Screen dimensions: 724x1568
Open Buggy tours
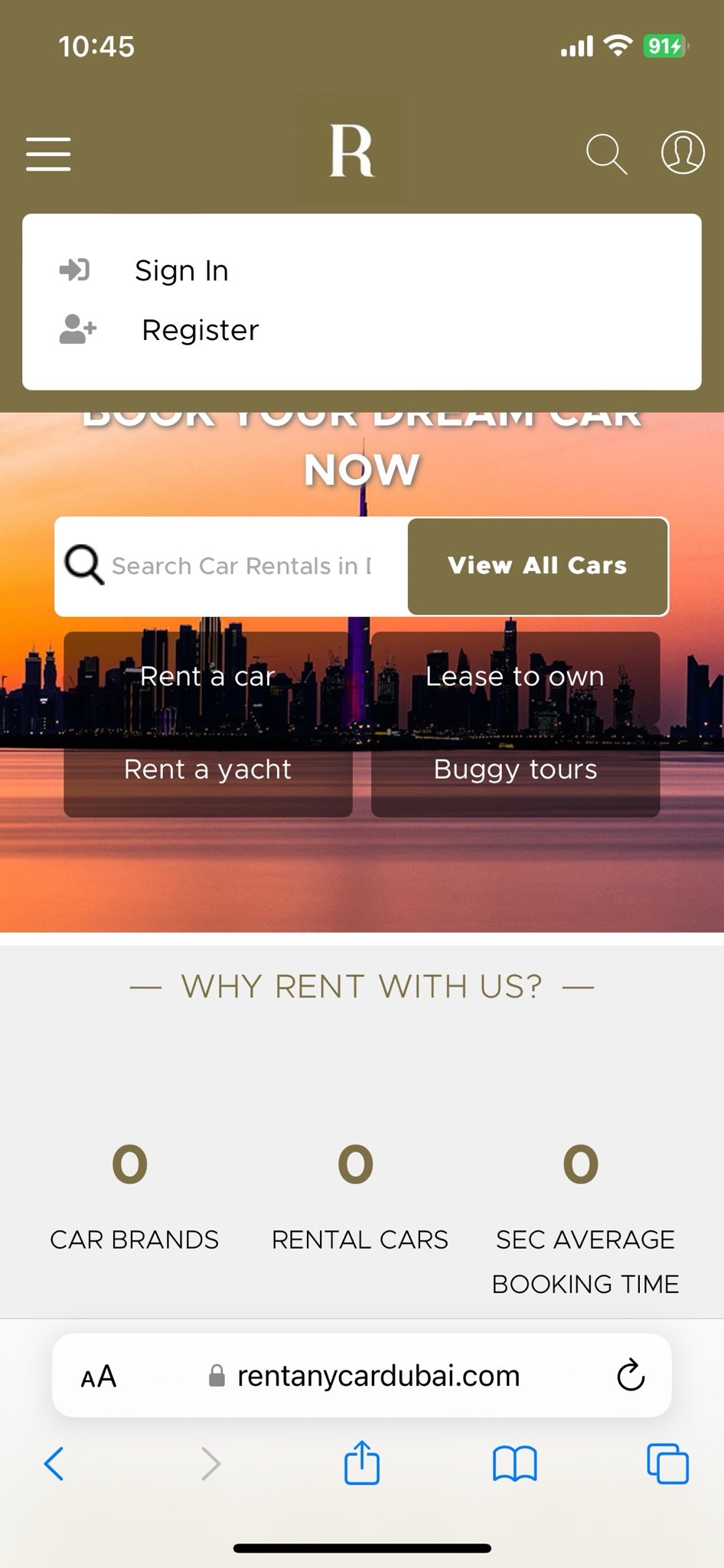[515, 769]
